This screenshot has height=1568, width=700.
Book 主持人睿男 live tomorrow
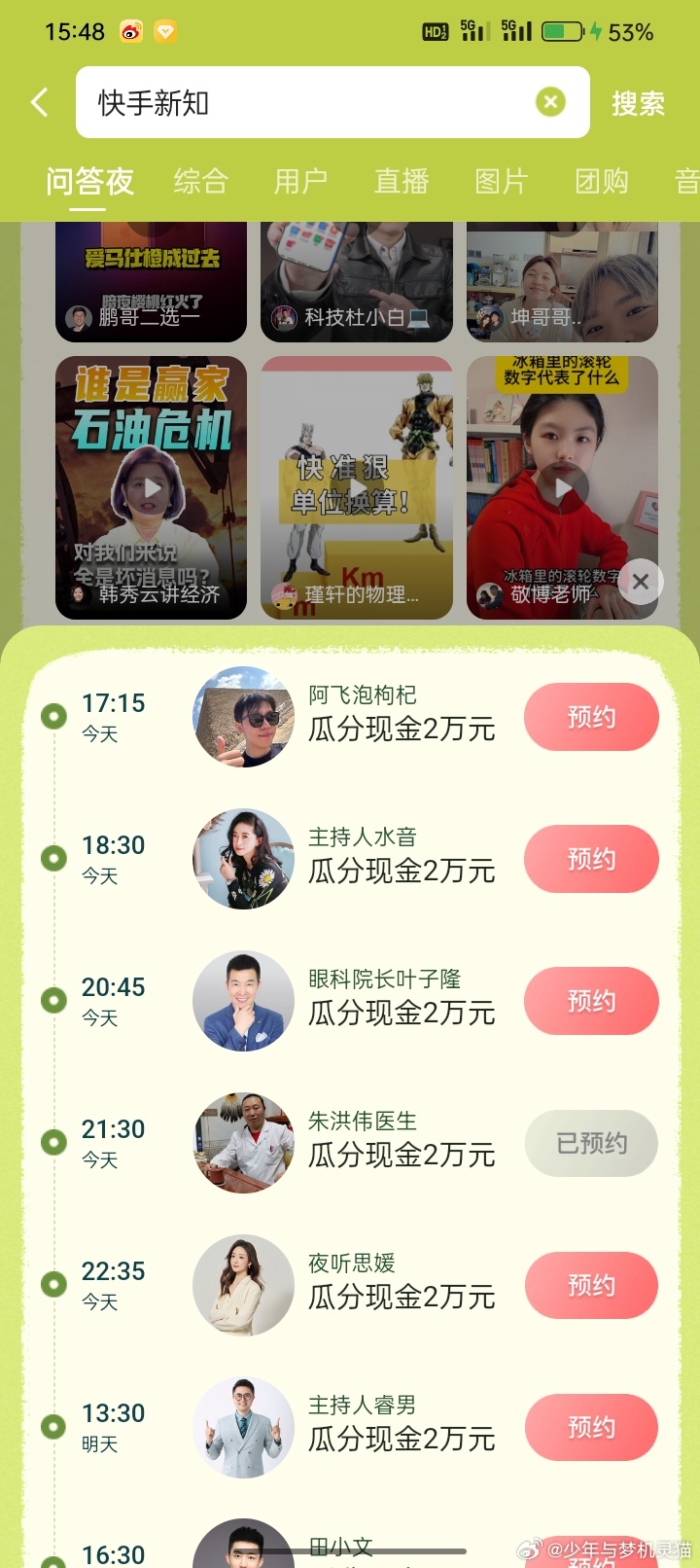(x=591, y=1427)
